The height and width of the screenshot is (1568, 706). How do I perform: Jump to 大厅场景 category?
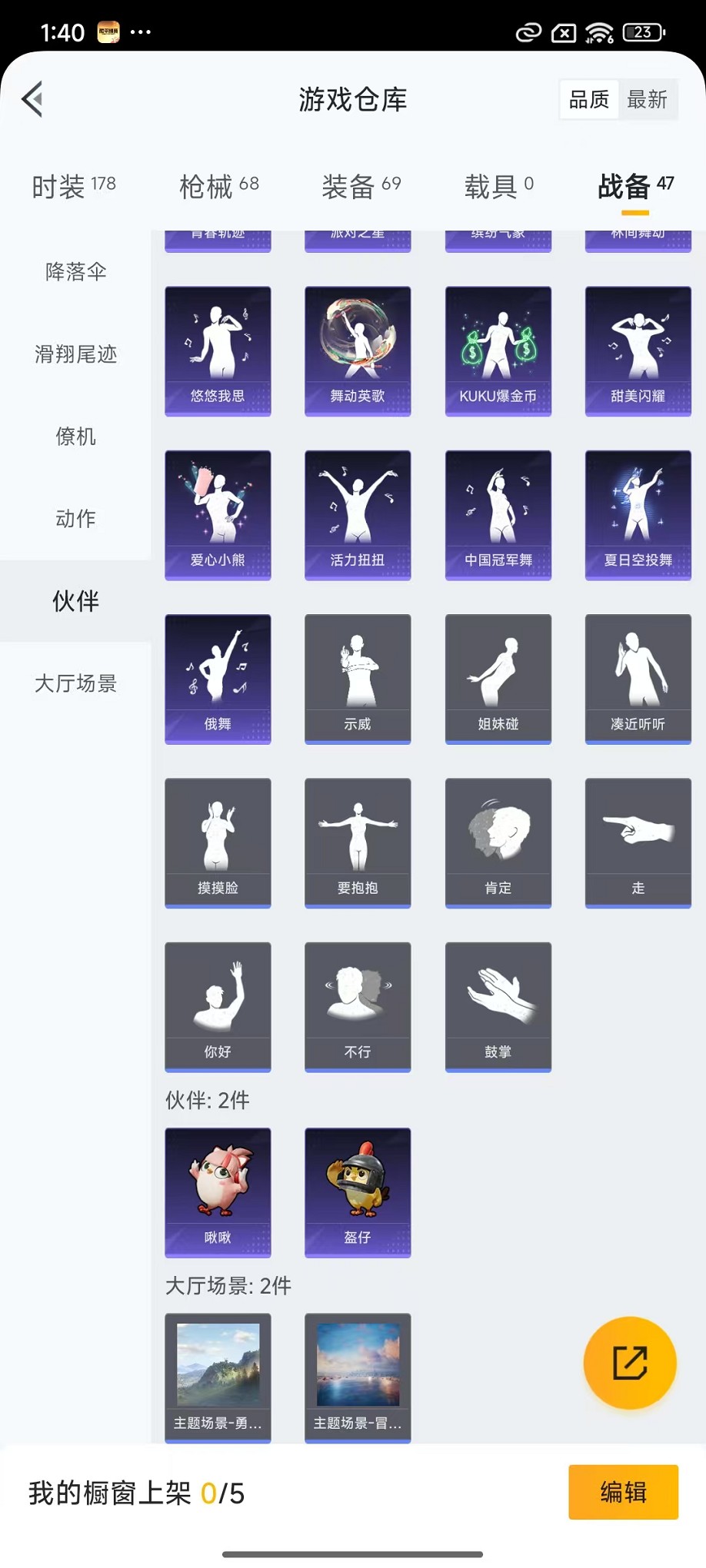75,683
